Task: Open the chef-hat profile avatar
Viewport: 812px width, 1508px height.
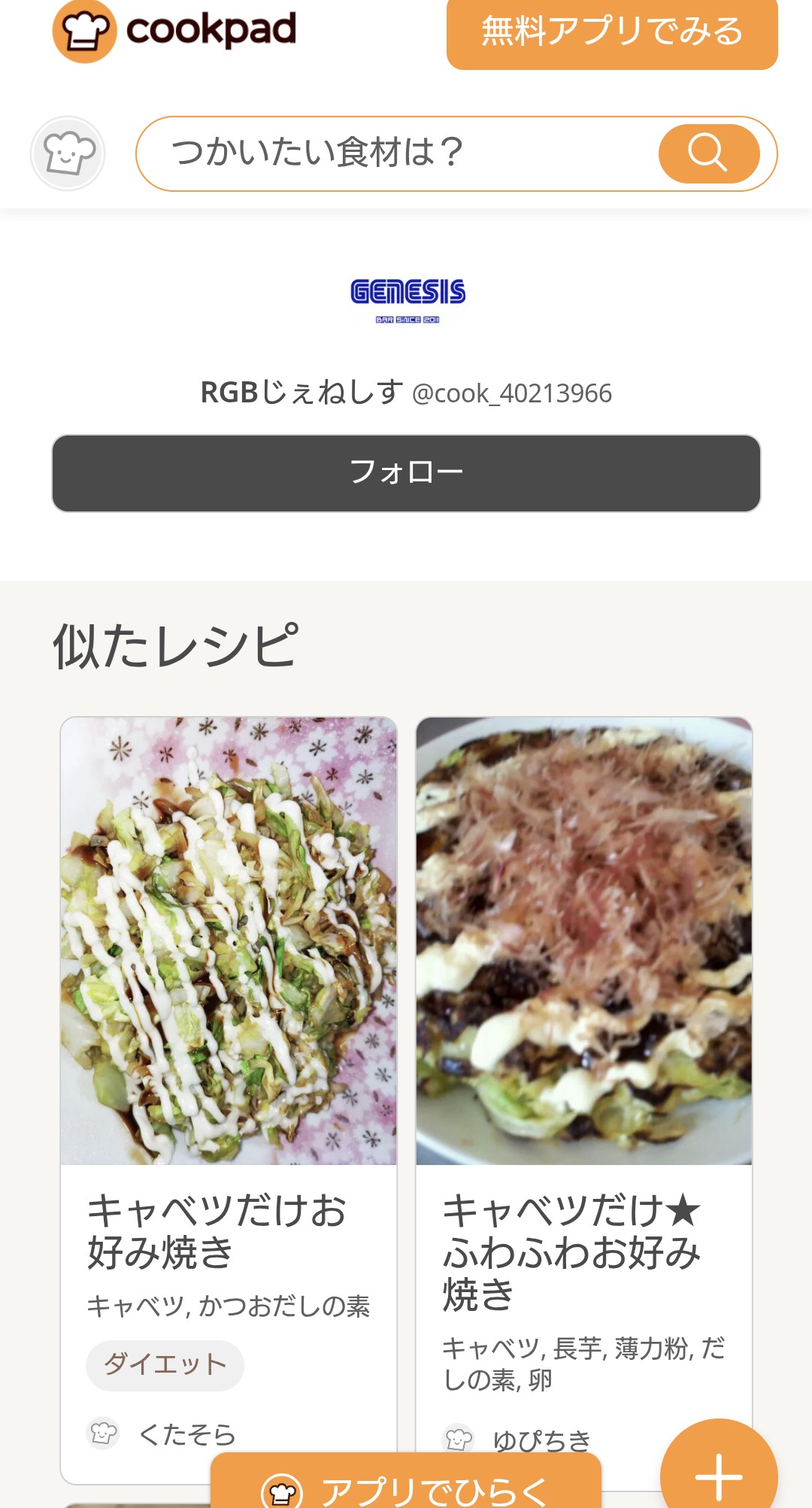Action: 68,153
